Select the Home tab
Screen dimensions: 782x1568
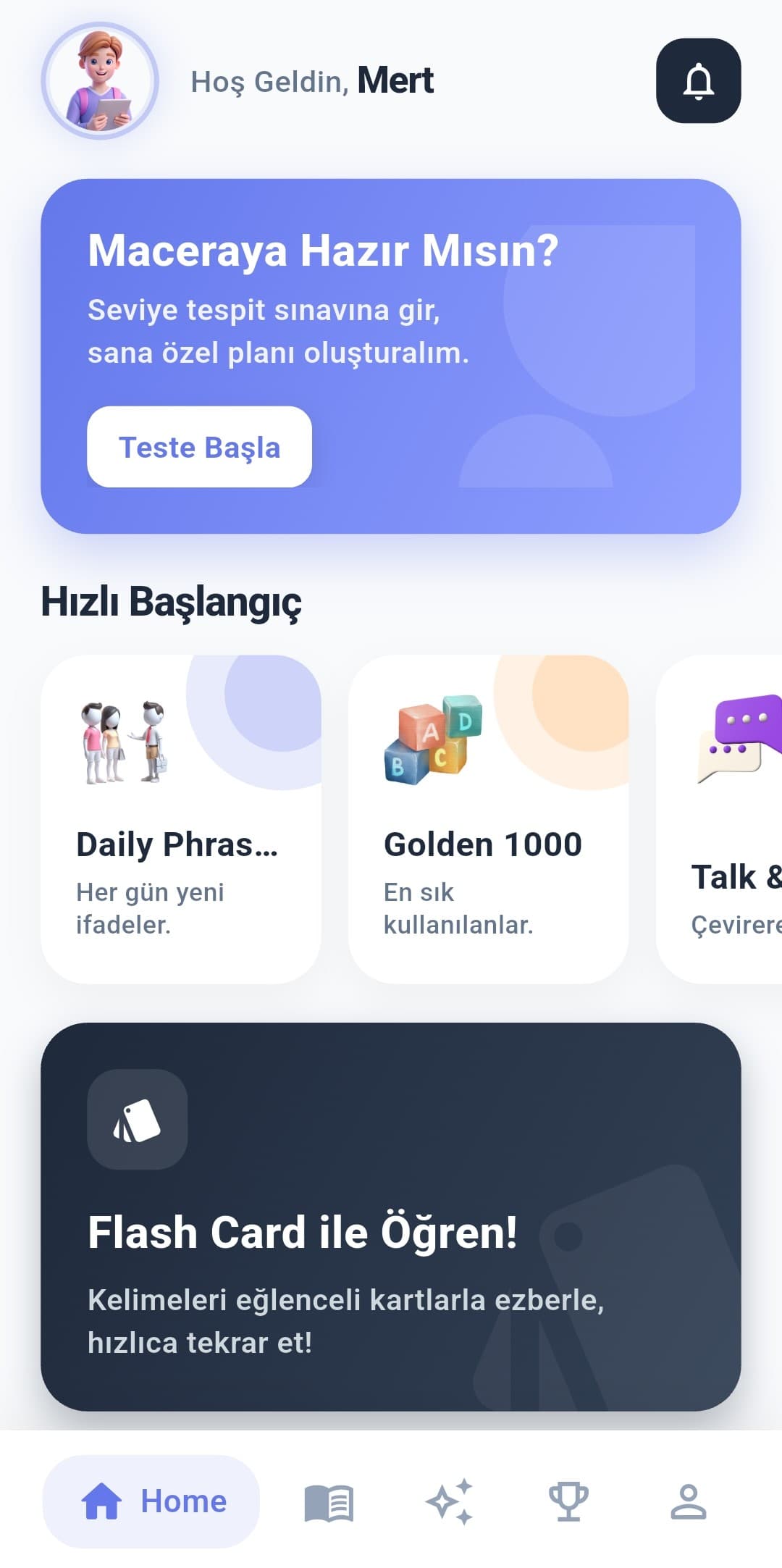[x=151, y=1501]
